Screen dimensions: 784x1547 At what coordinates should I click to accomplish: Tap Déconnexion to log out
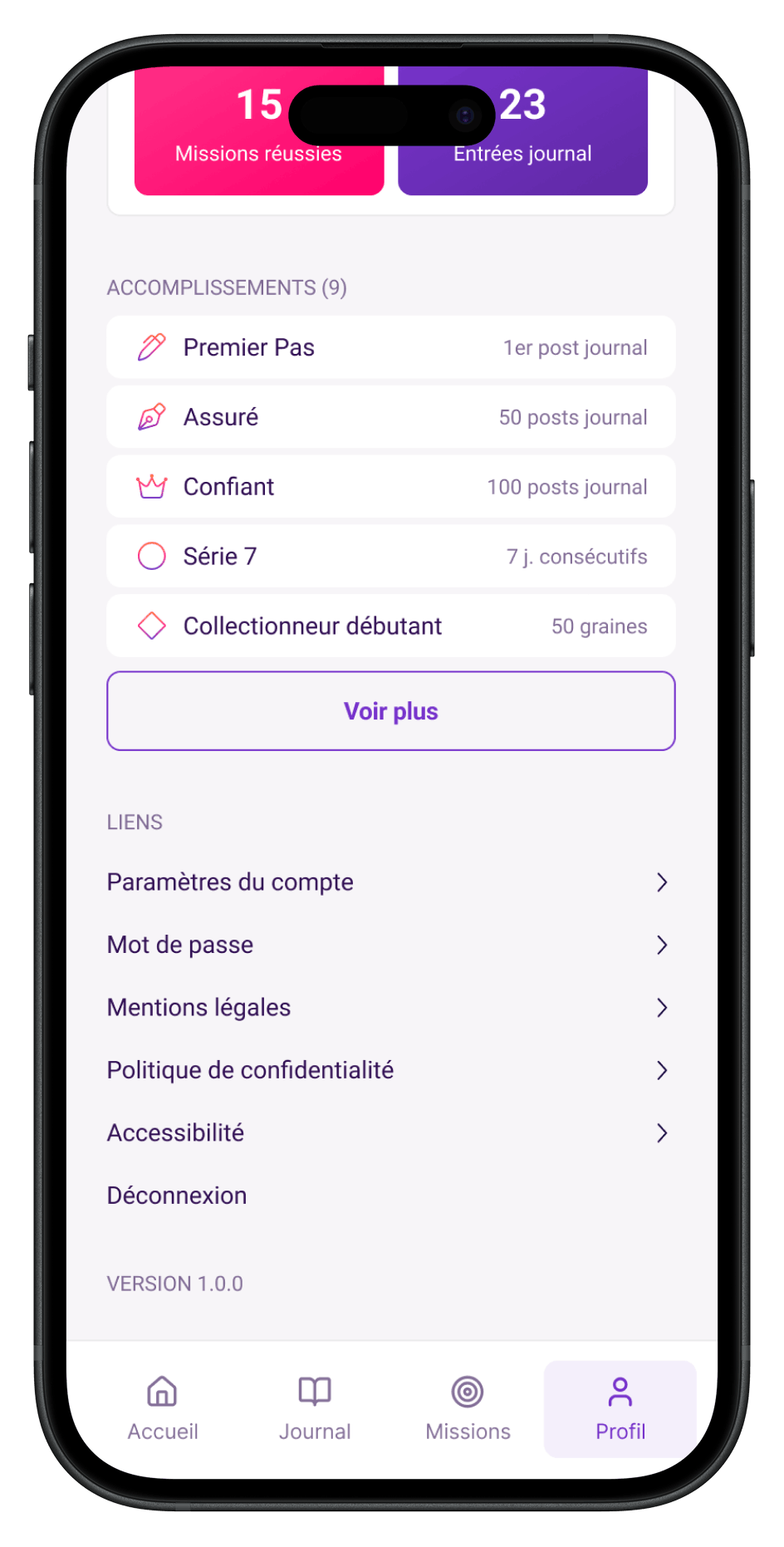coord(177,1196)
